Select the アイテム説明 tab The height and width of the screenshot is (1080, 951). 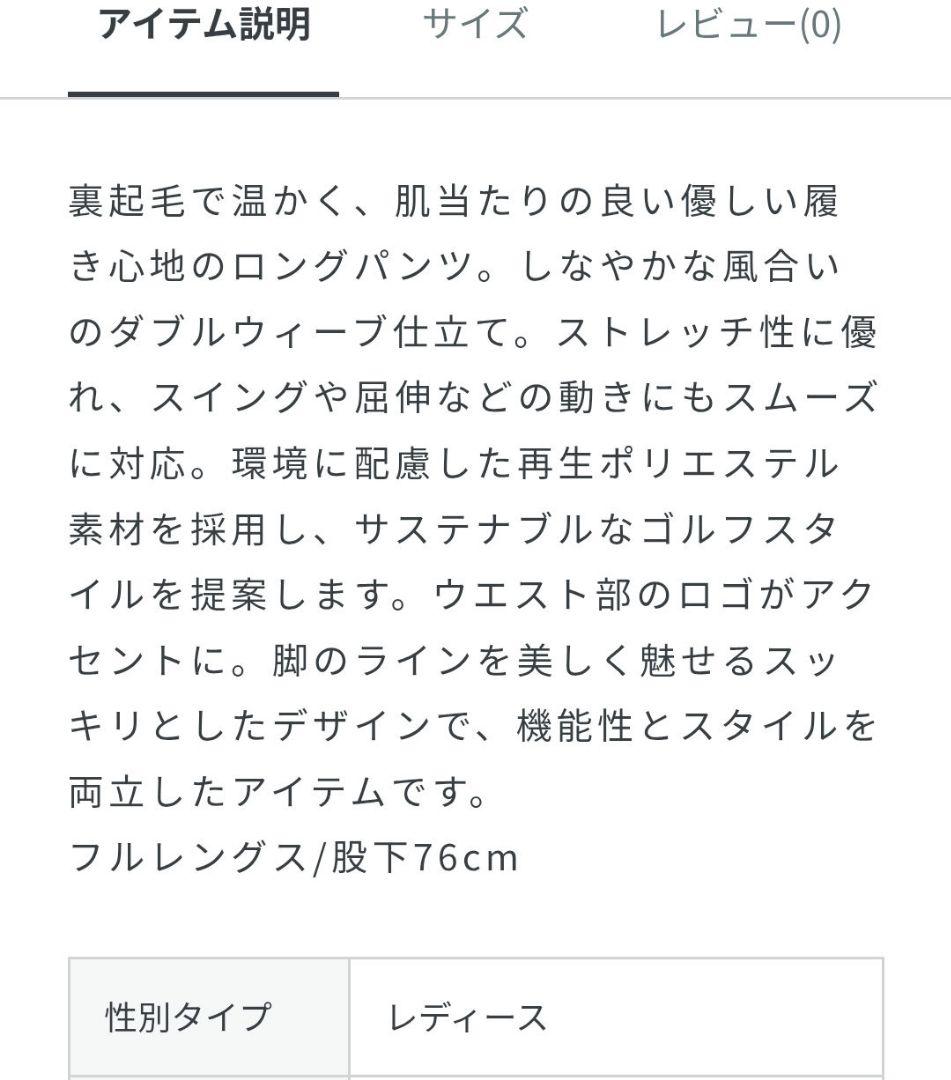pos(203,27)
